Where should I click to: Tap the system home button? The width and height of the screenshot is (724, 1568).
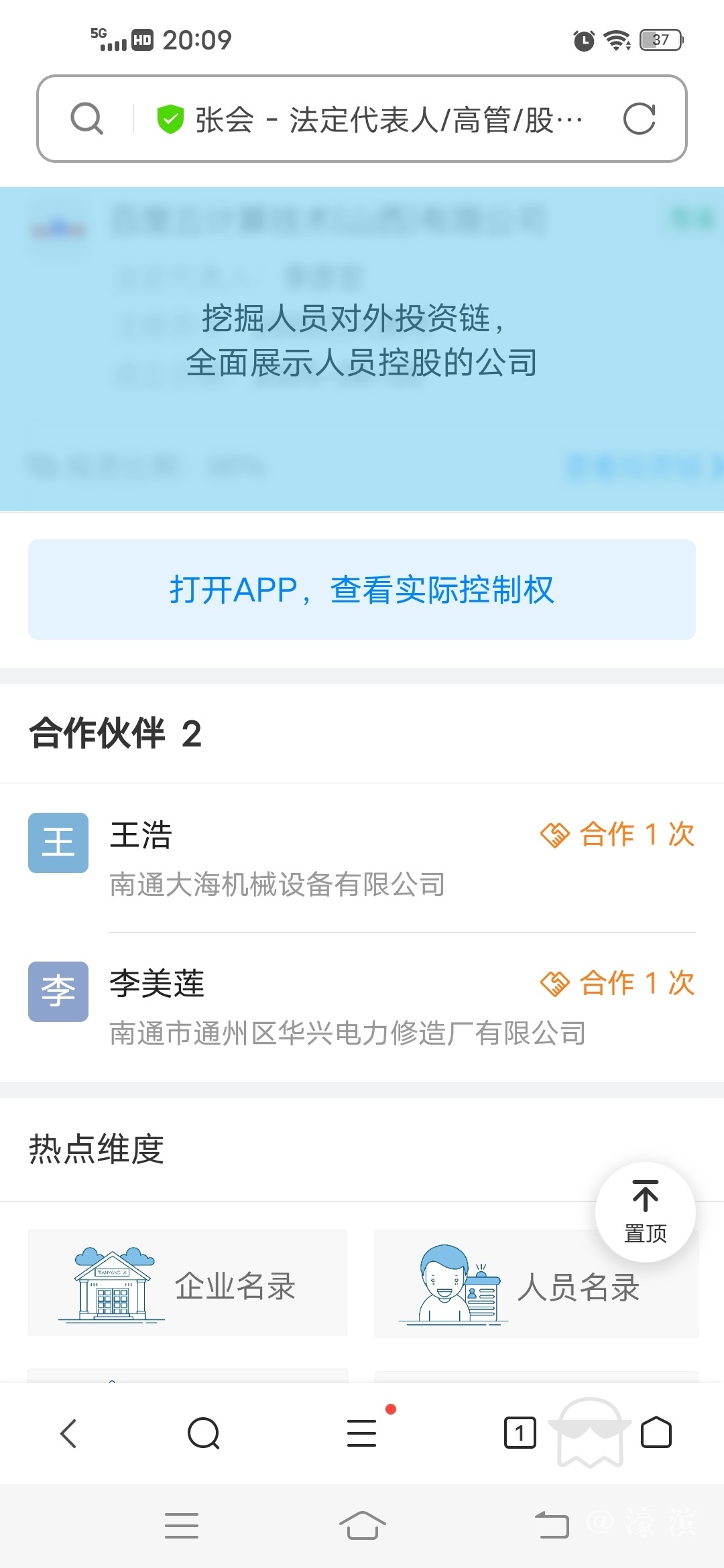tap(362, 1526)
